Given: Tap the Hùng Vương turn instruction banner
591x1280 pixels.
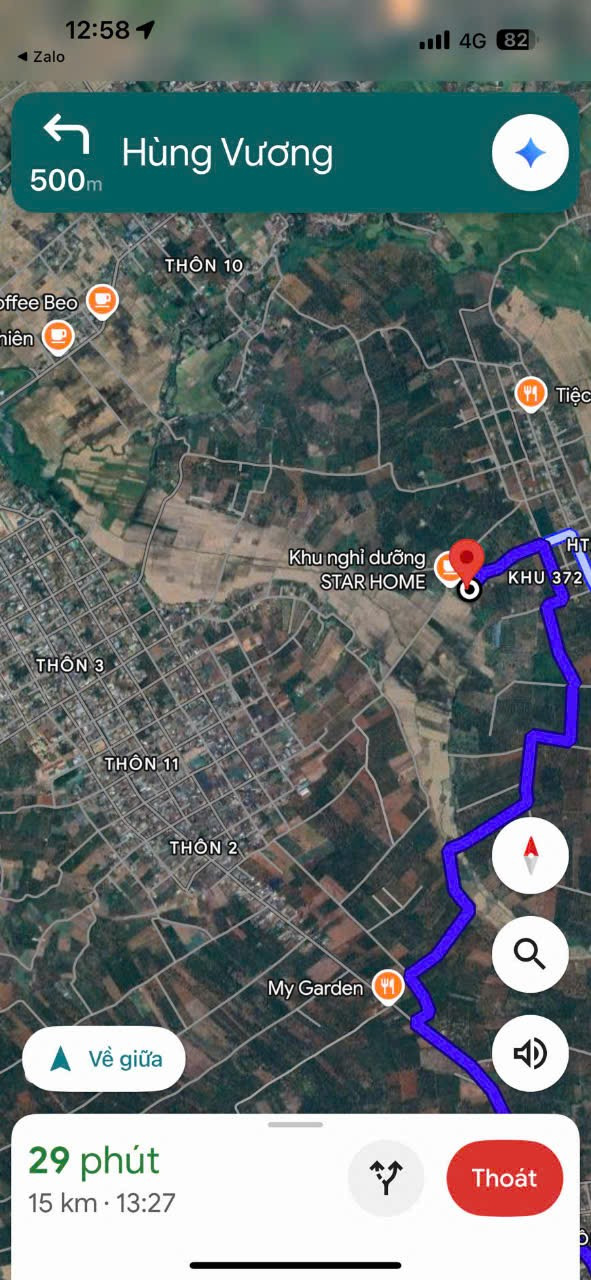Looking at the screenshot, I should coord(295,153).
